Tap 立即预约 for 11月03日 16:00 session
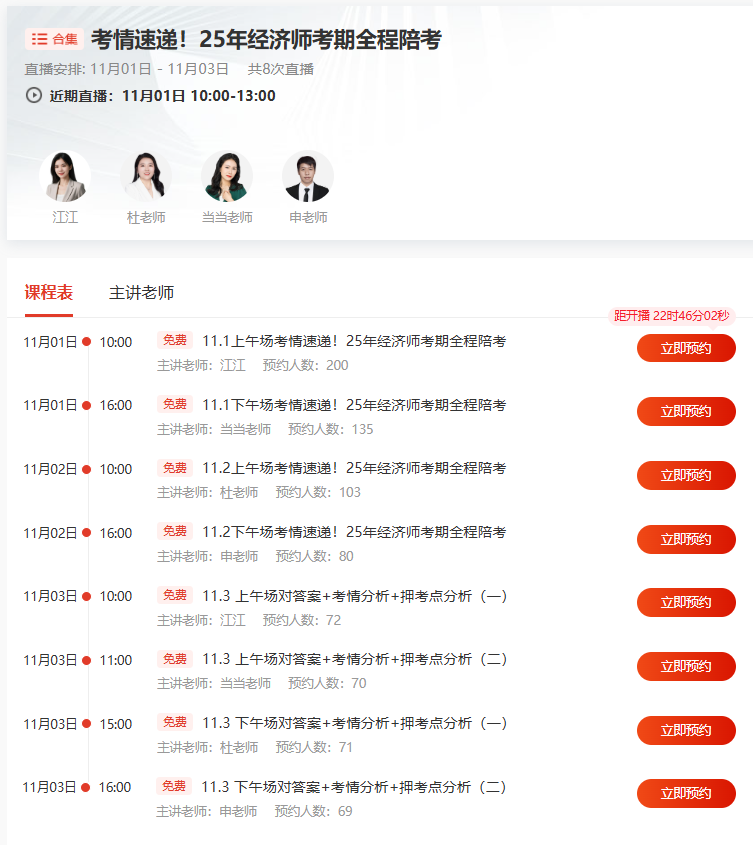 click(686, 793)
